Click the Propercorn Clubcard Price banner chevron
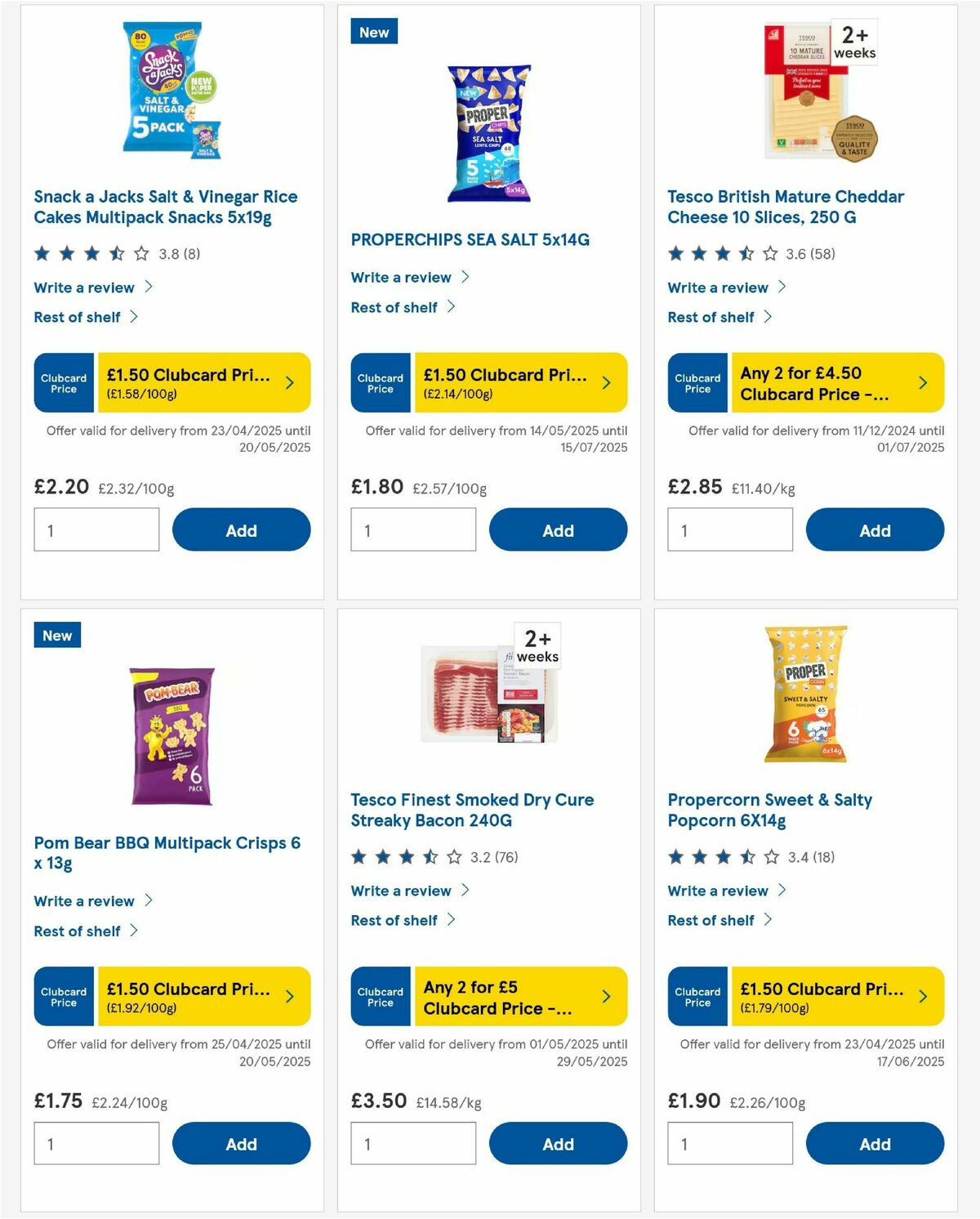 [923, 996]
